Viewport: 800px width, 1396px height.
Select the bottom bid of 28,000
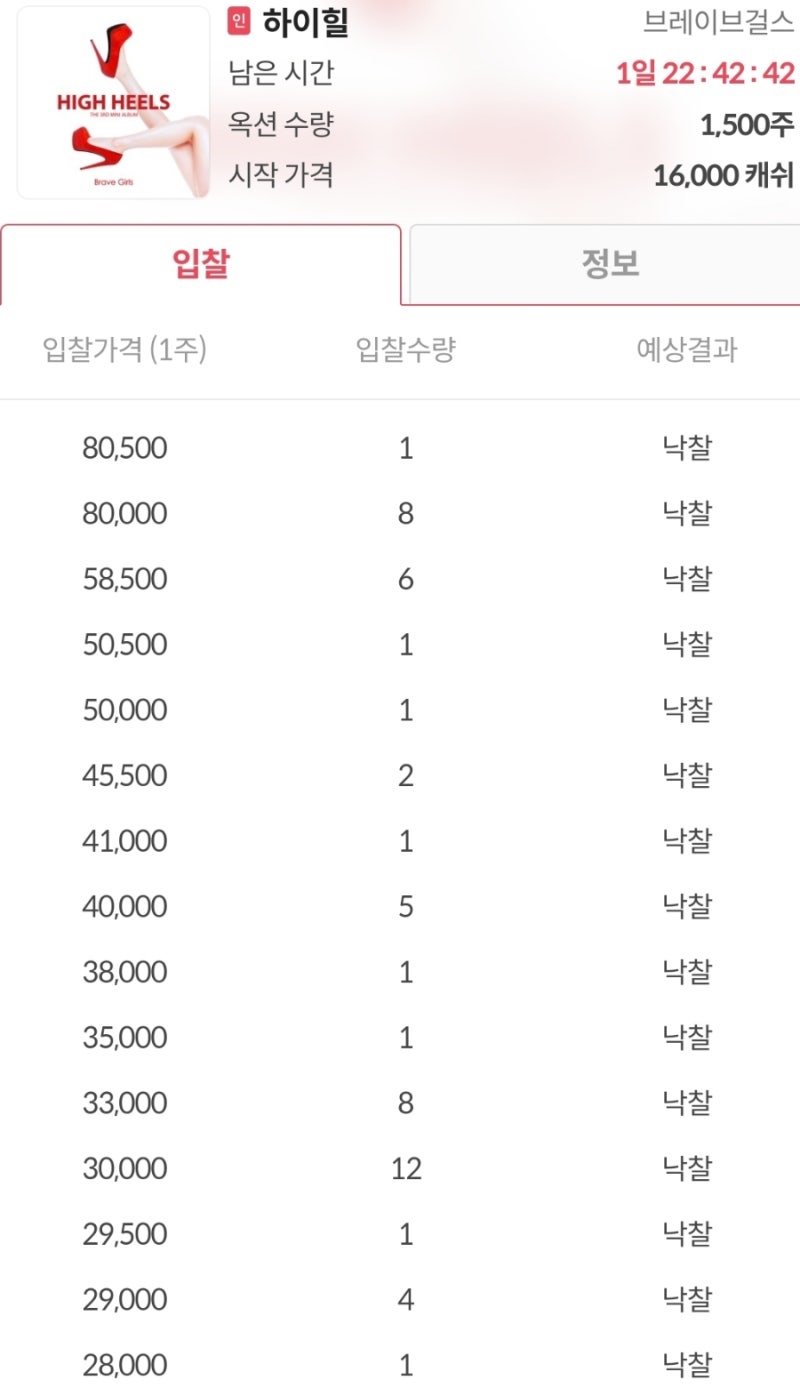point(126,1364)
